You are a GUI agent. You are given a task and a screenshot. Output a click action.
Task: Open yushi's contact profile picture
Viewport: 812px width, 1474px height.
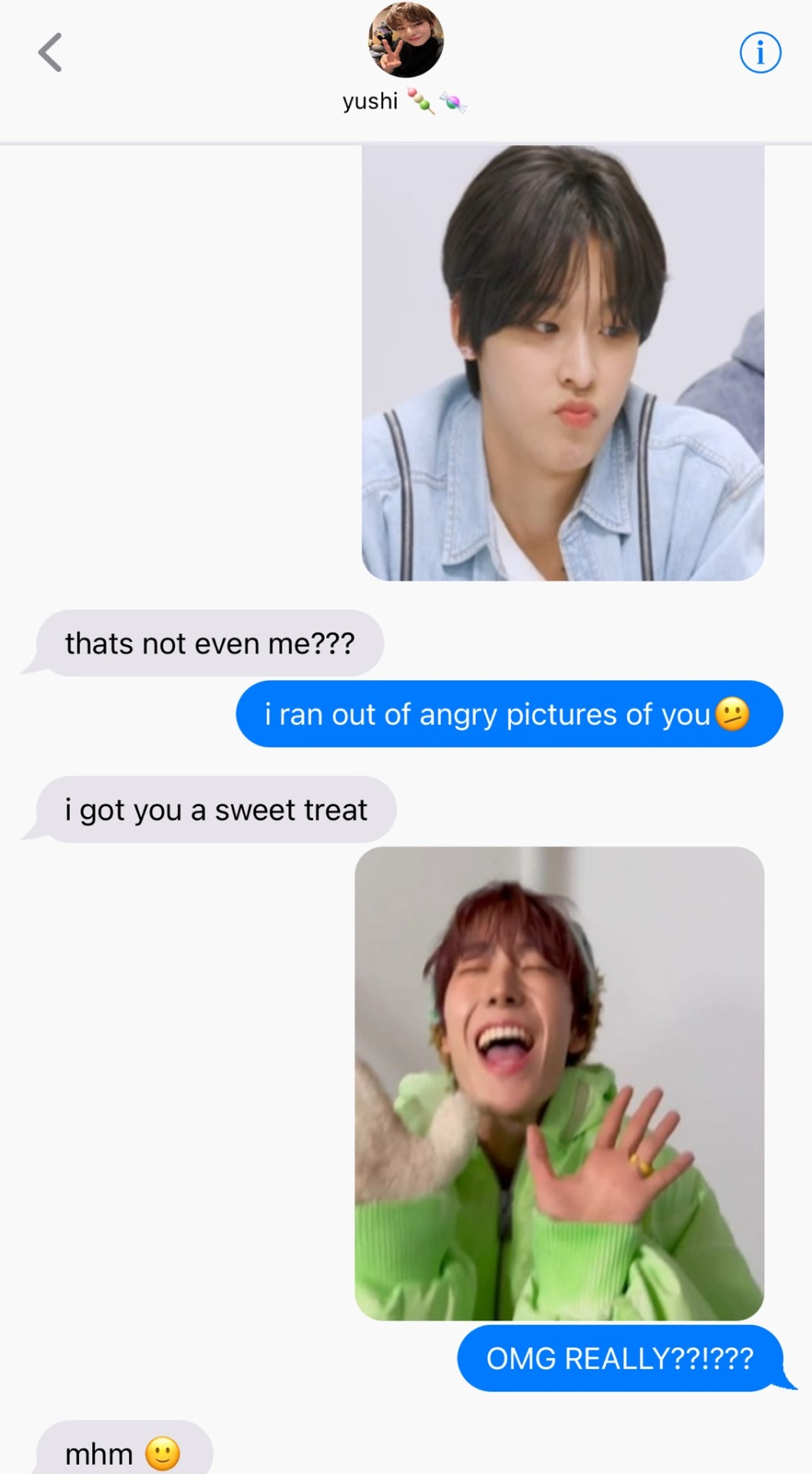pos(406,40)
